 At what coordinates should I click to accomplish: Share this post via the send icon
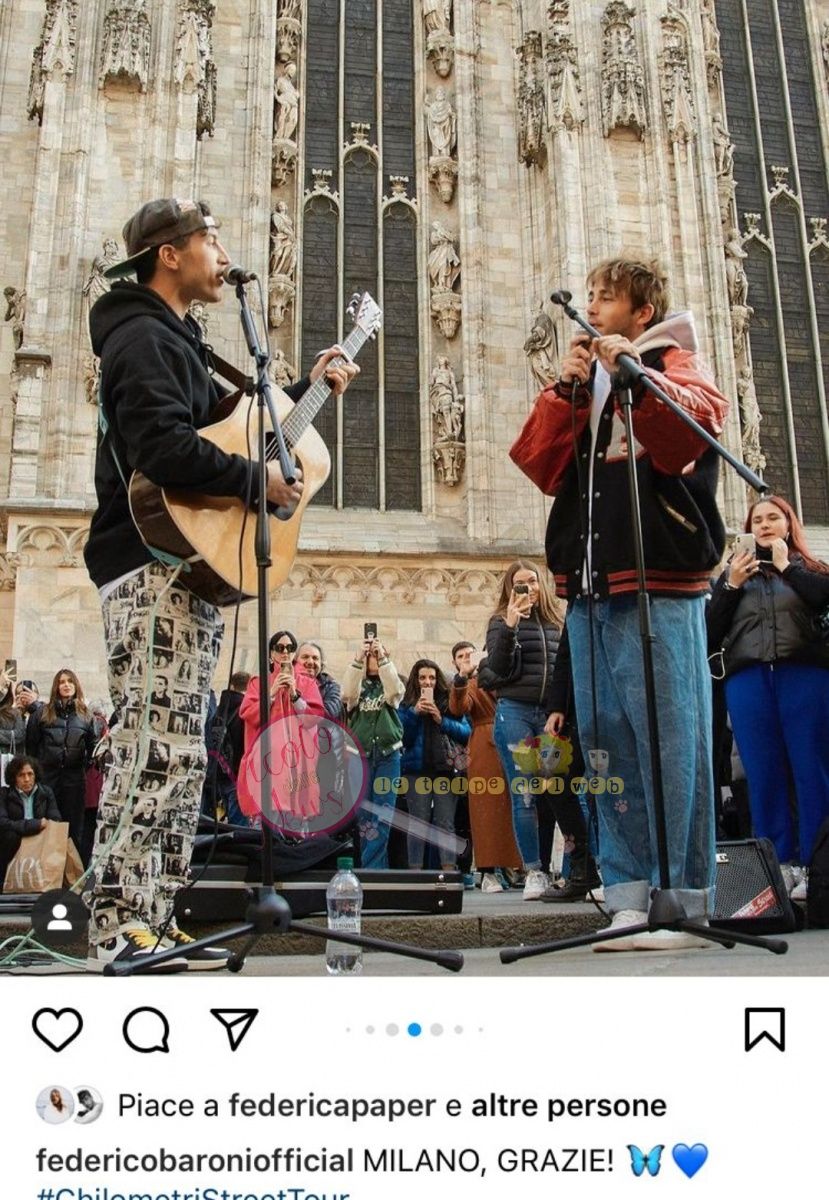[x=234, y=1028]
